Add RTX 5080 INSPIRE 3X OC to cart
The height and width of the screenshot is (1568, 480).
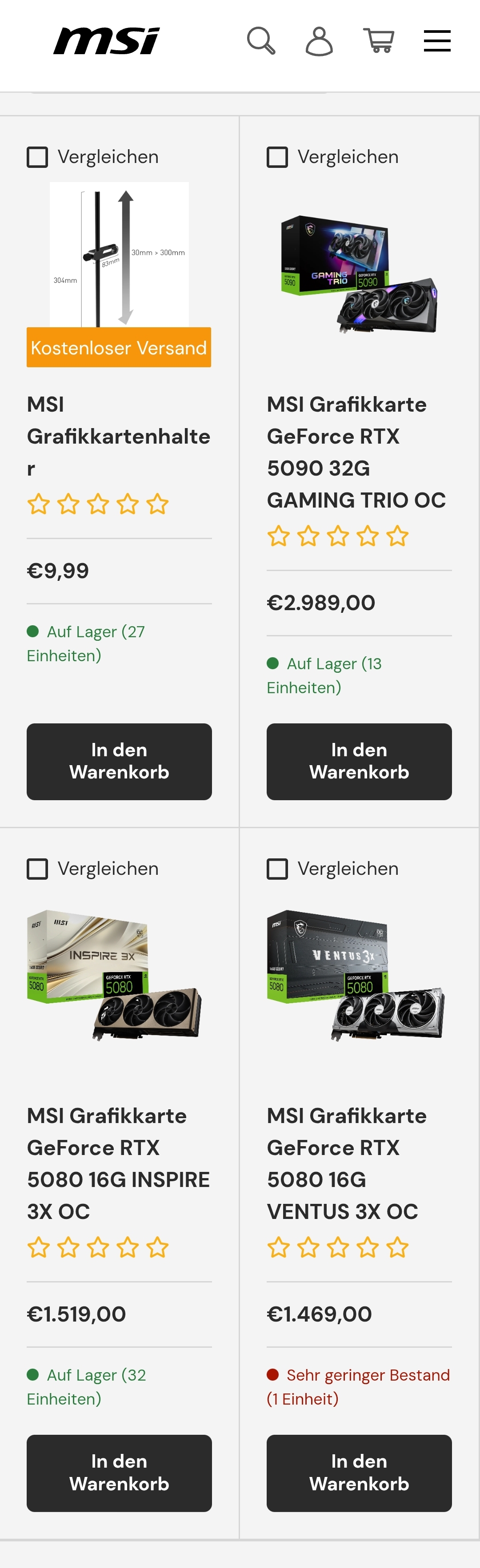point(119,1473)
